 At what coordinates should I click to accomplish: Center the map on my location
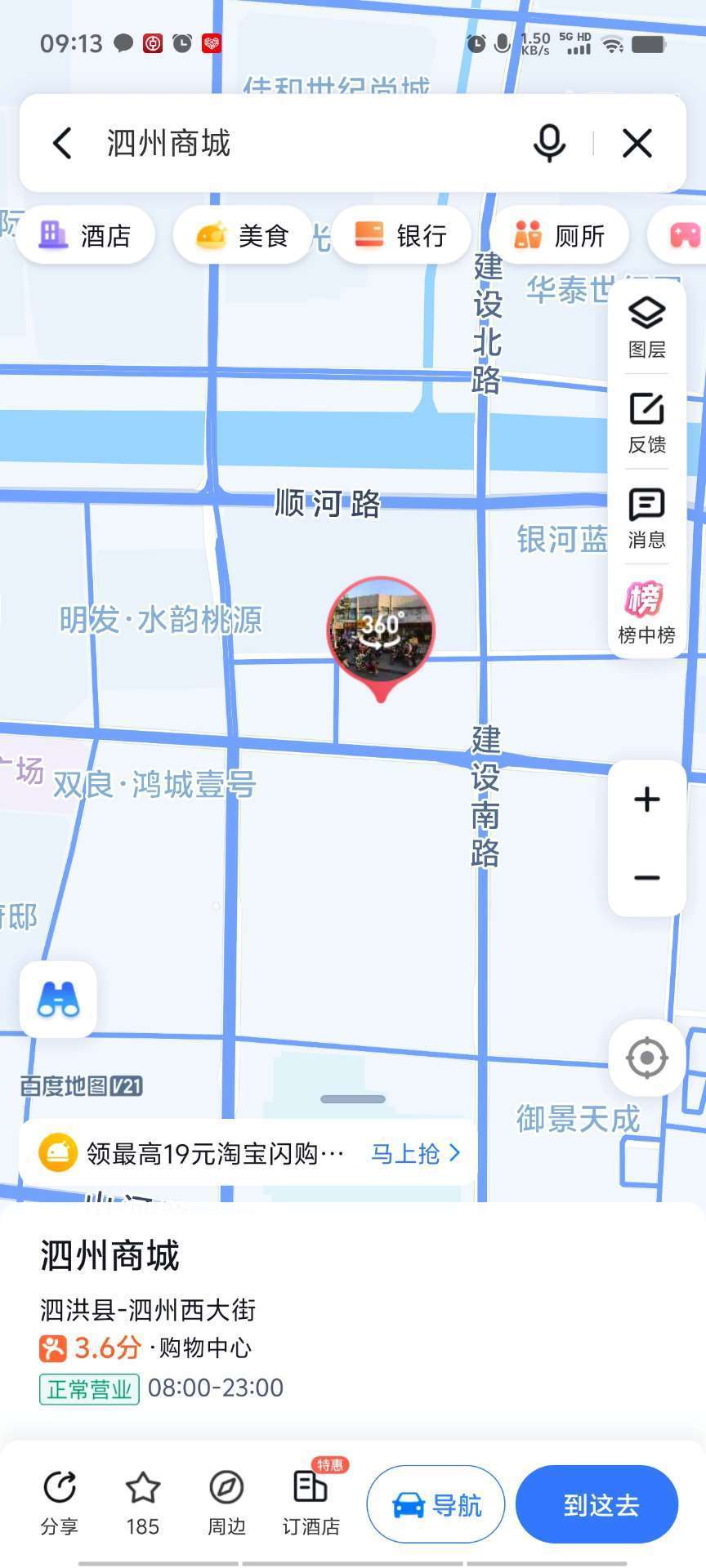pos(646,1058)
